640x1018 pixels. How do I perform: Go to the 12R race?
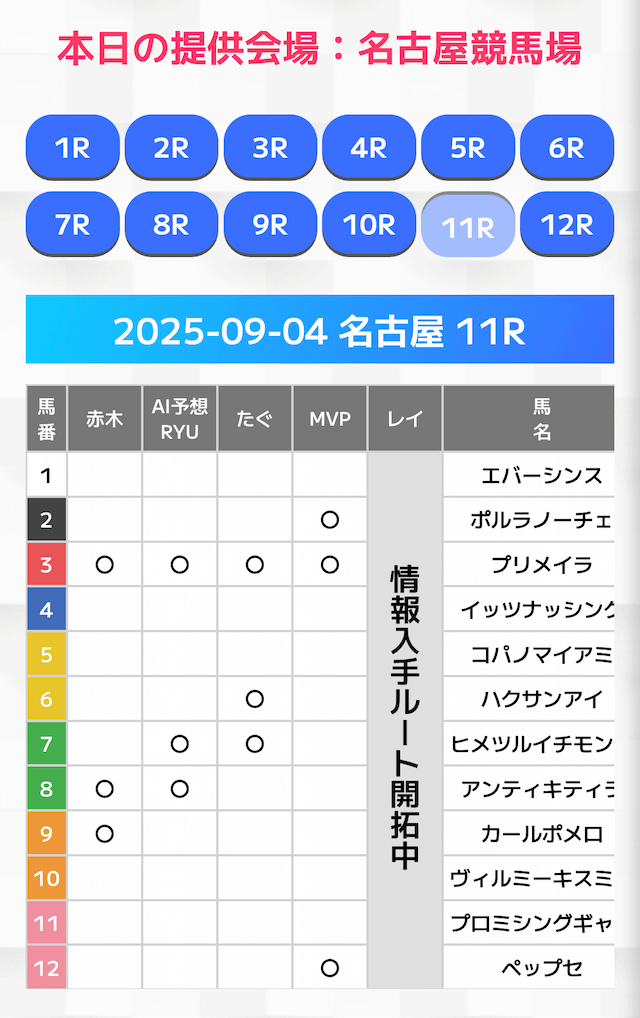coord(567,225)
